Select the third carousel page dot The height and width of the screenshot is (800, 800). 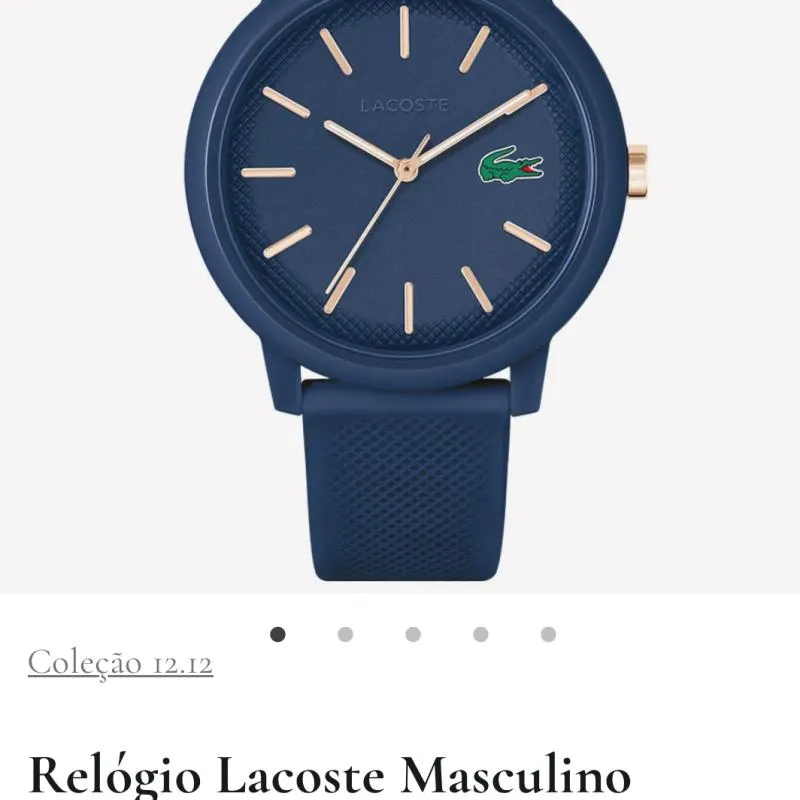point(413,634)
